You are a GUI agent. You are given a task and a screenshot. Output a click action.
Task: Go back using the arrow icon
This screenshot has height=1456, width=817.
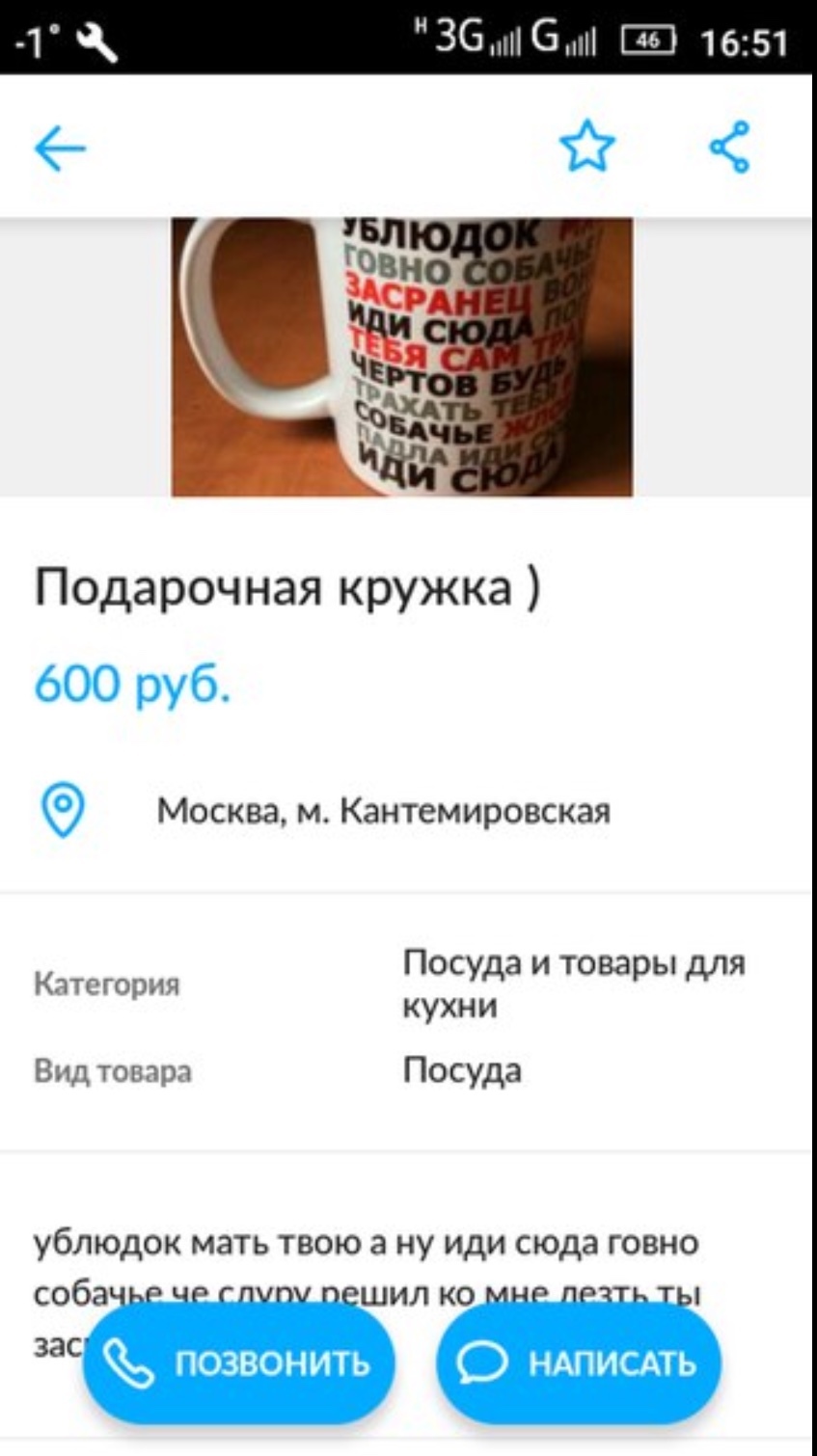pyautogui.click(x=60, y=148)
